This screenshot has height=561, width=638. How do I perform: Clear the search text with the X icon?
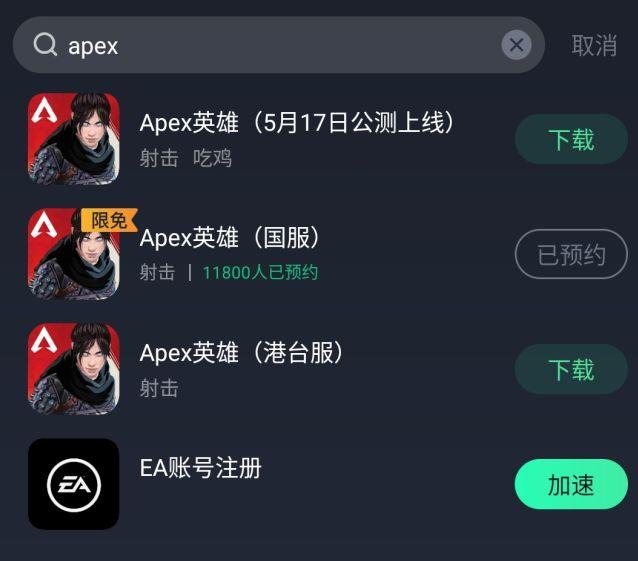[x=516, y=45]
